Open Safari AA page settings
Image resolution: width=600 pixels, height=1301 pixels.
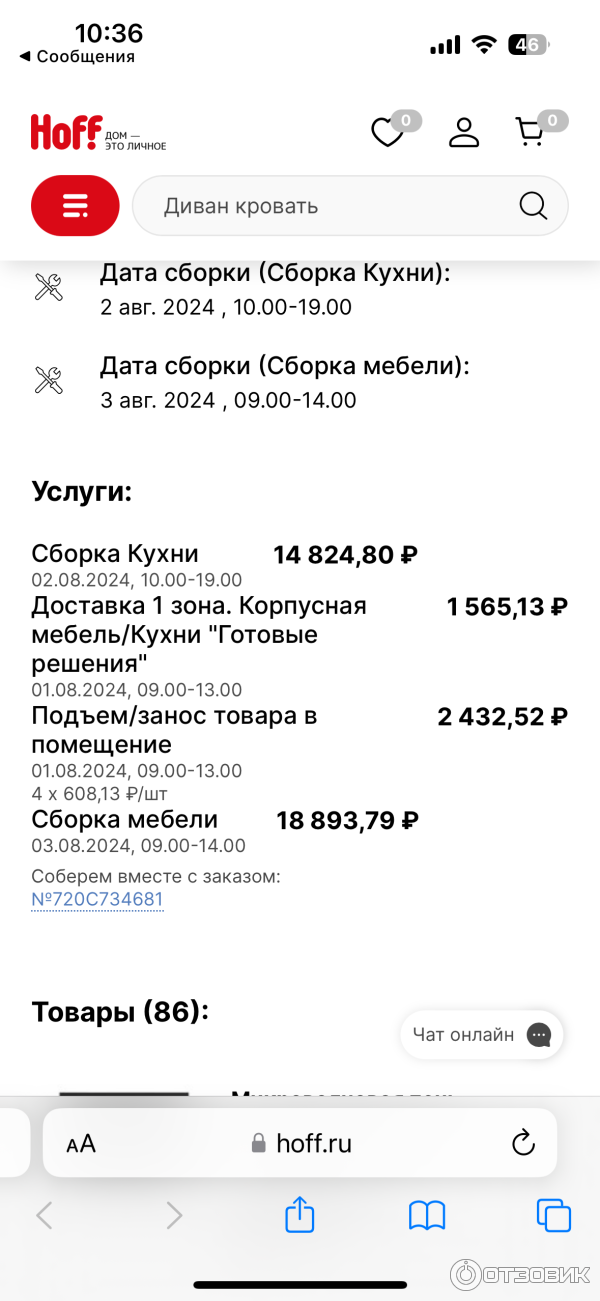point(81,1144)
